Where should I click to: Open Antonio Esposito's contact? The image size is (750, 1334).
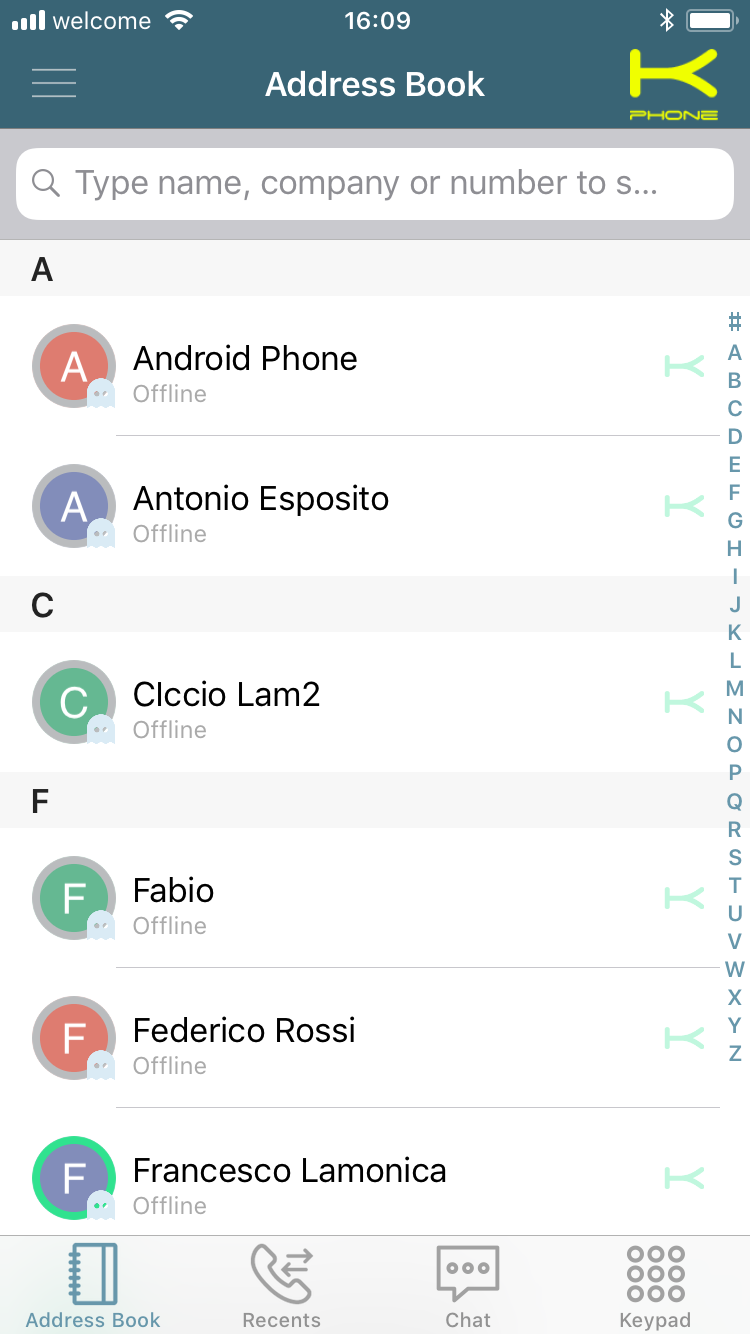360,506
